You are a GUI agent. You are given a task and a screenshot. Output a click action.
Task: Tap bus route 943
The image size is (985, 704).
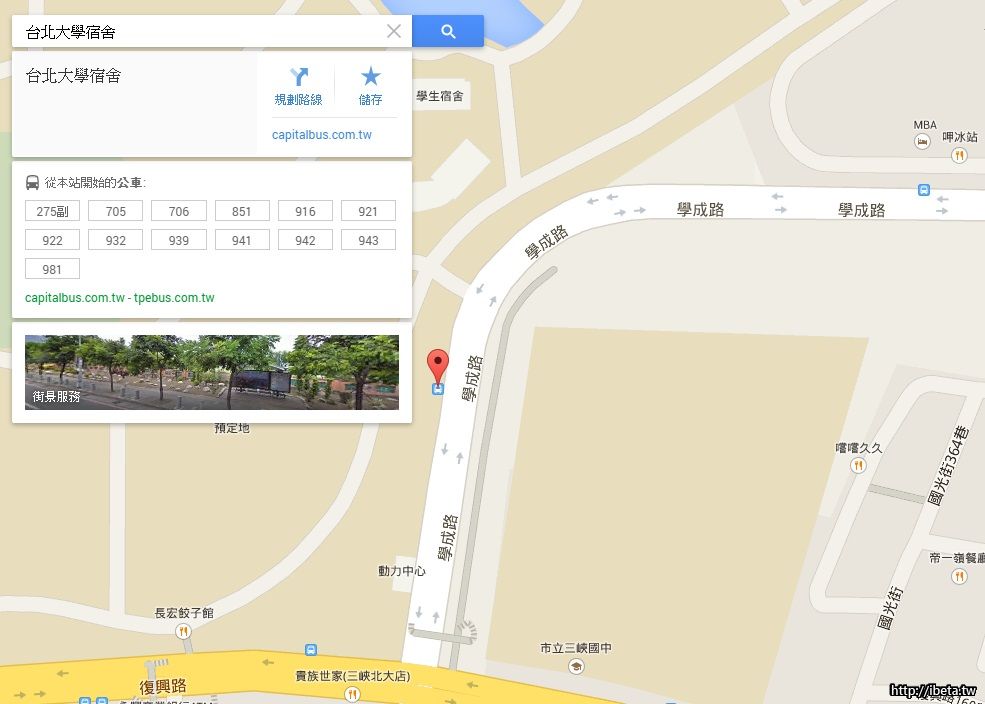368,240
